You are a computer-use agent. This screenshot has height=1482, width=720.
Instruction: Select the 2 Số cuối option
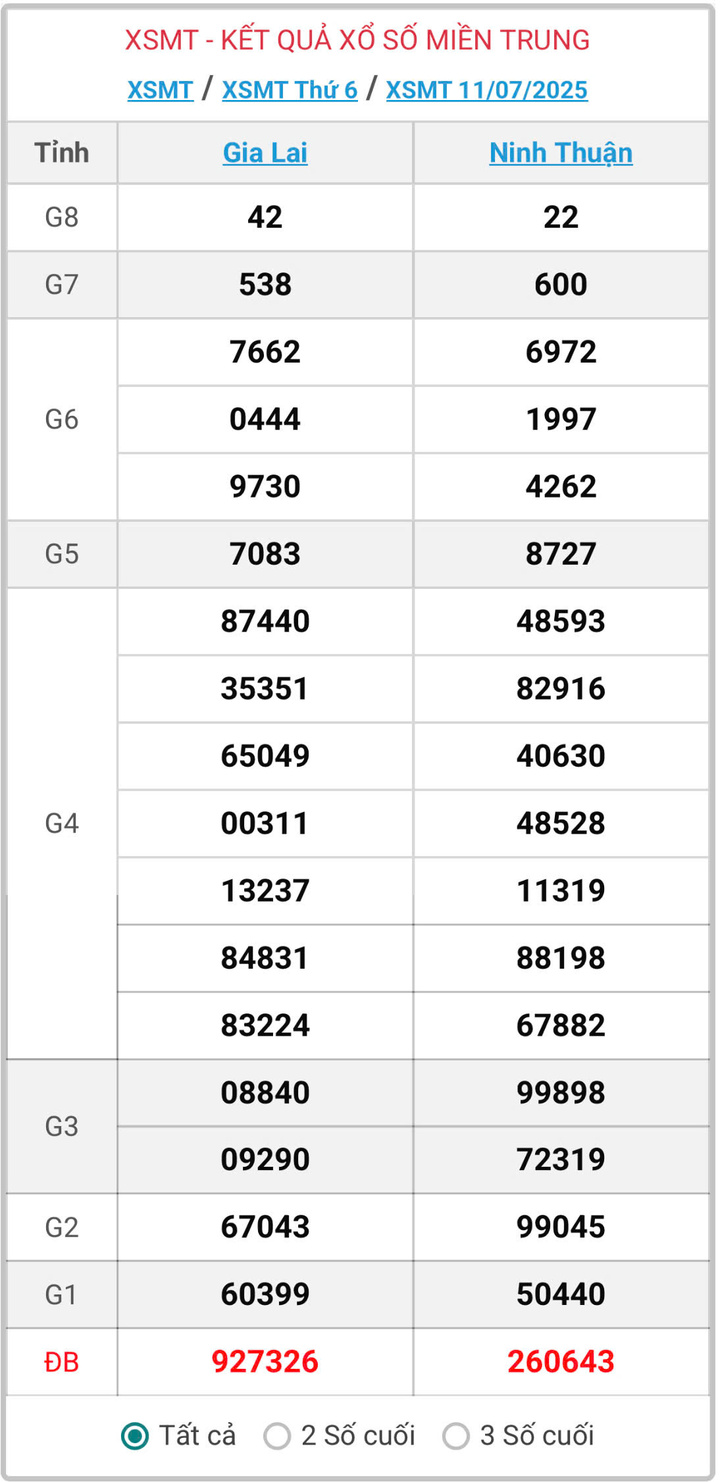click(x=339, y=1436)
